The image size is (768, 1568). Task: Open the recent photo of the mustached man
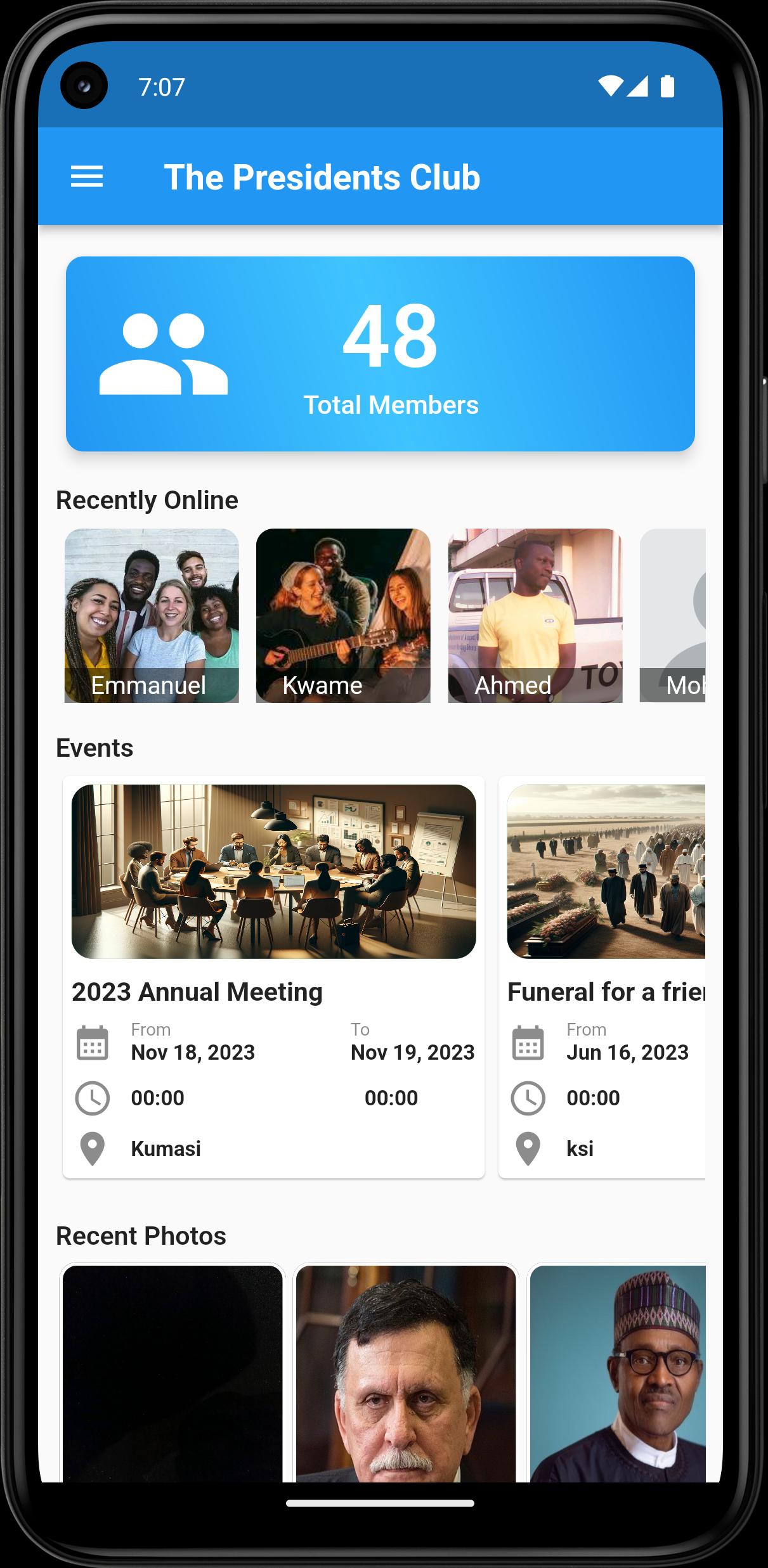406,1373
